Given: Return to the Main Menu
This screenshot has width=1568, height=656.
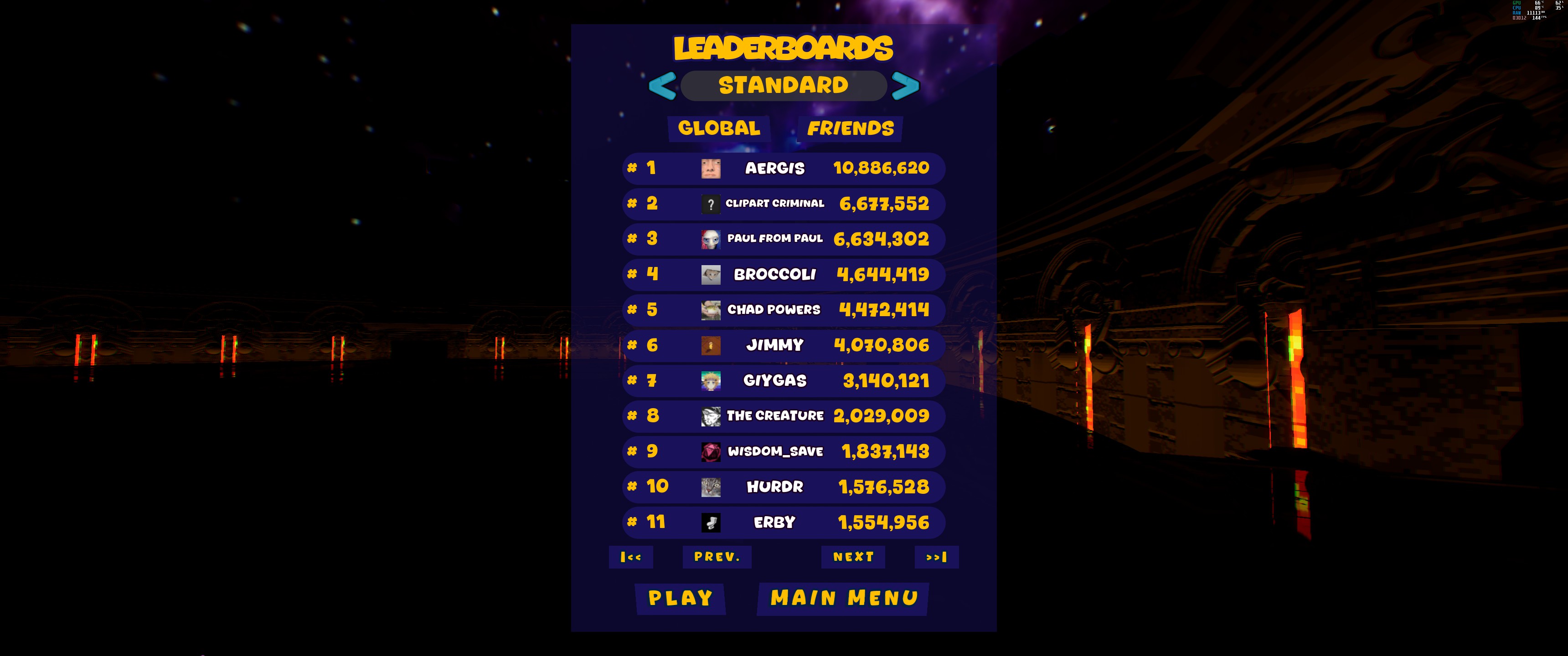Looking at the screenshot, I should pos(844,598).
